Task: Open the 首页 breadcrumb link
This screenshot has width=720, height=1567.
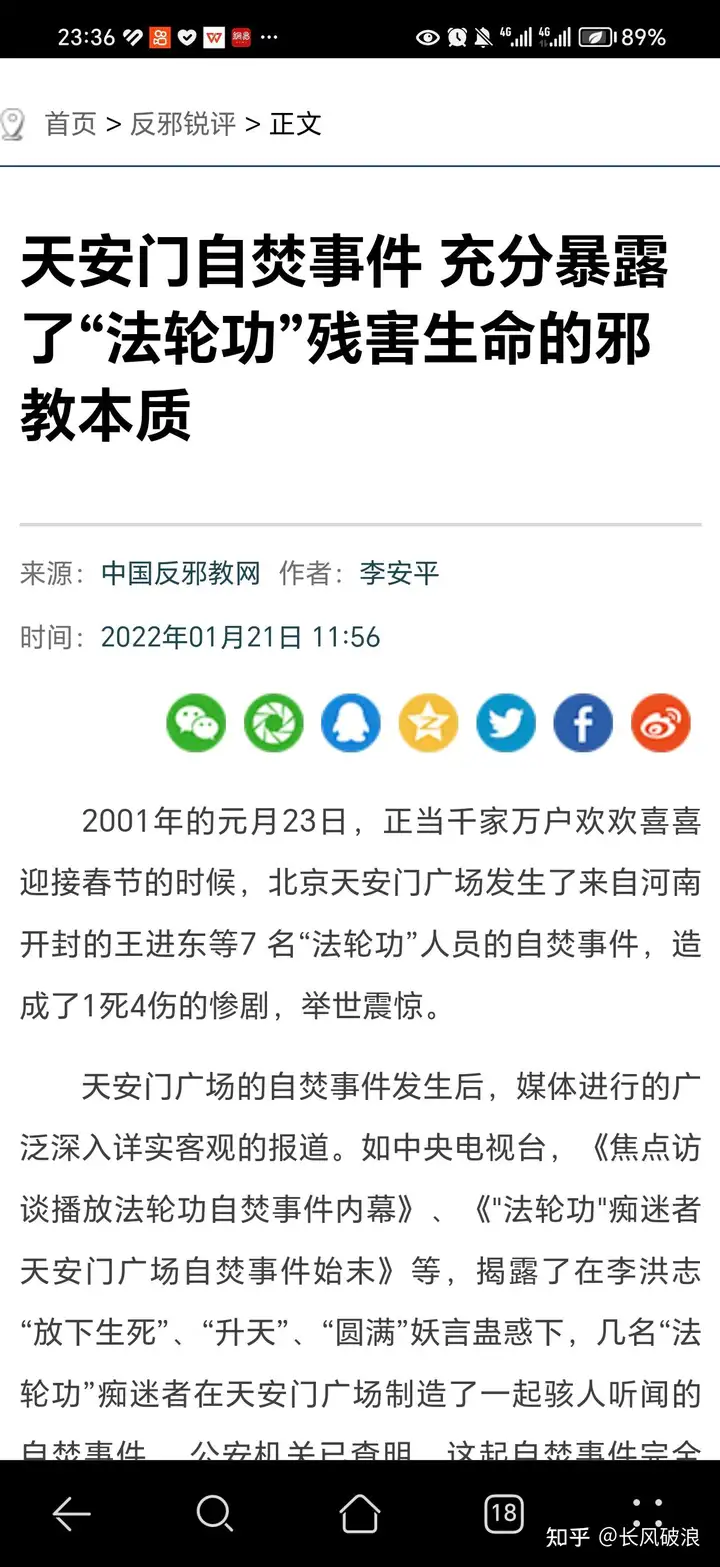Action: (x=71, y=124)
